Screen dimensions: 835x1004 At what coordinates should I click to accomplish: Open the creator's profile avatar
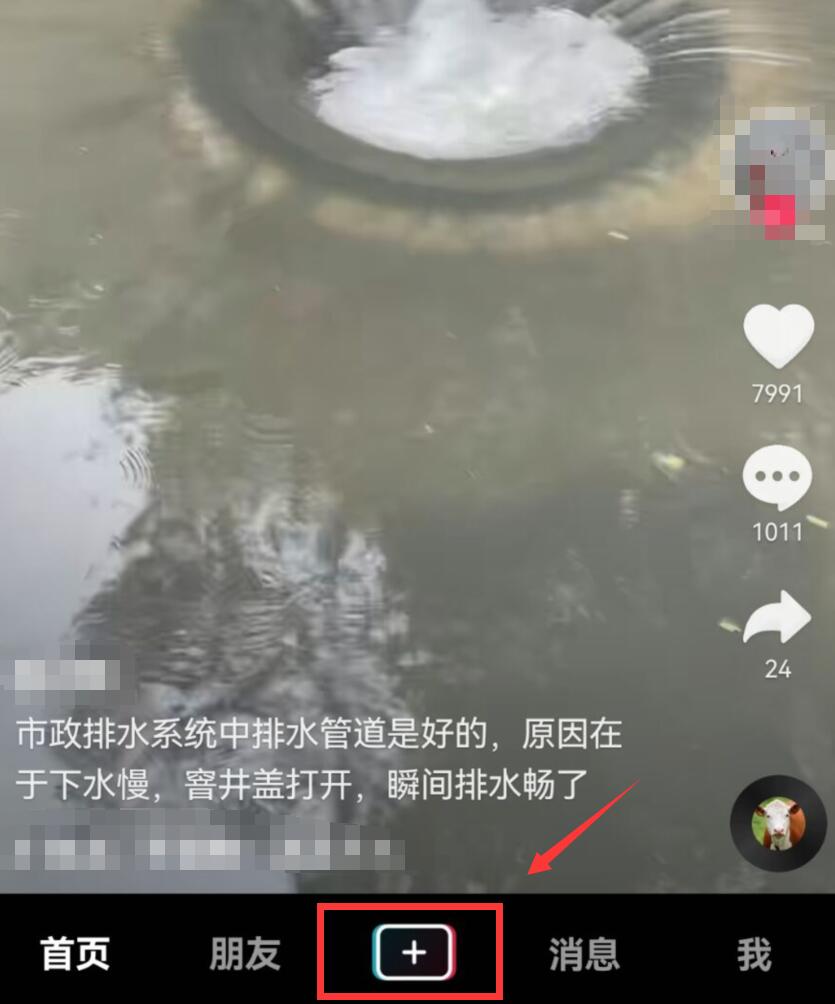point(778,172)
